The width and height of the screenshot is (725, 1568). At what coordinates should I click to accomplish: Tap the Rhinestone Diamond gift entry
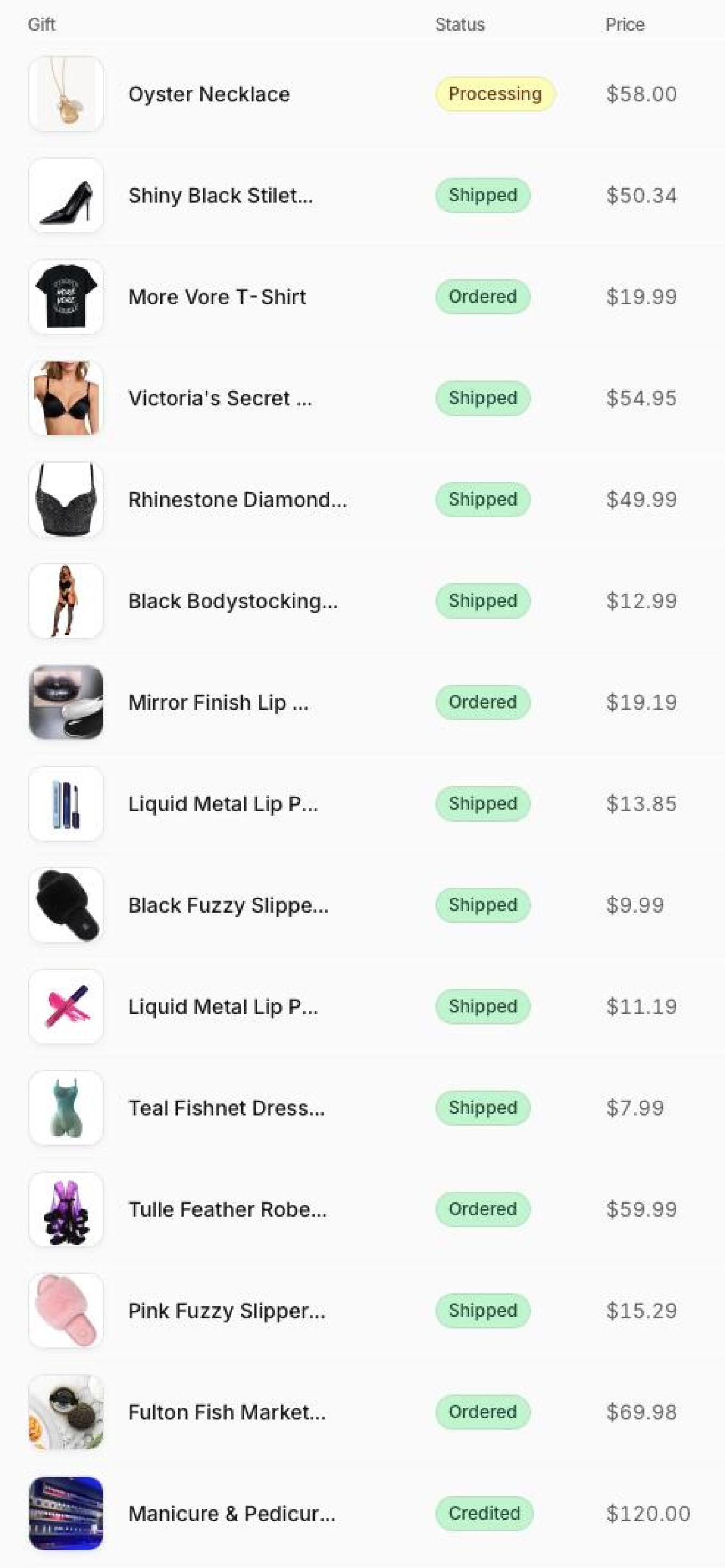coord(237,499)
